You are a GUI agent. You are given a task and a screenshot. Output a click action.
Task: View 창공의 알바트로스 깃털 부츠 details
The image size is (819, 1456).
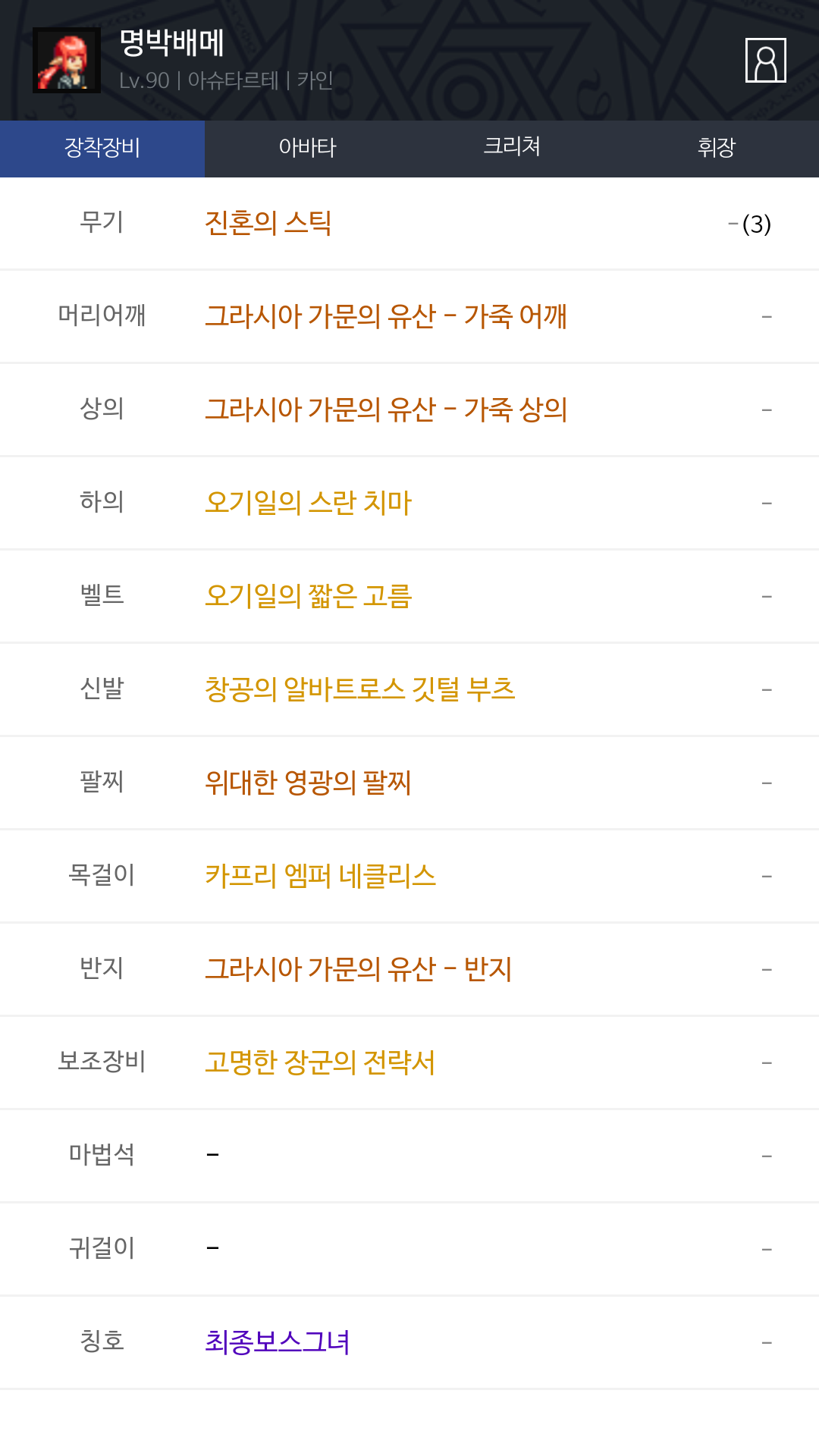360,689
